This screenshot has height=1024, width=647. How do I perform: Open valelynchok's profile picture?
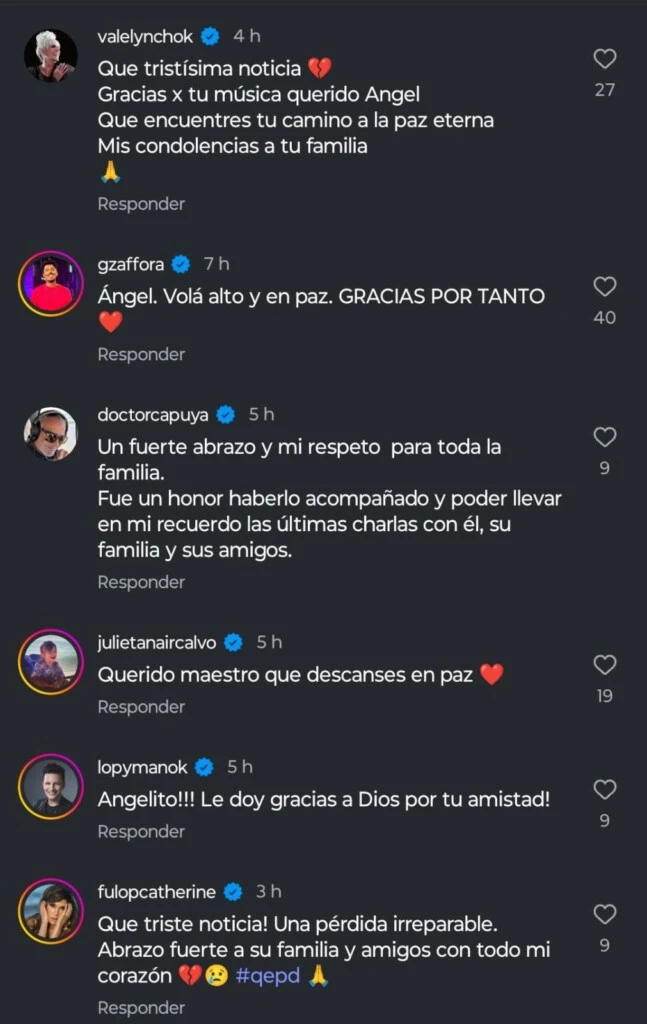(50, 56)
